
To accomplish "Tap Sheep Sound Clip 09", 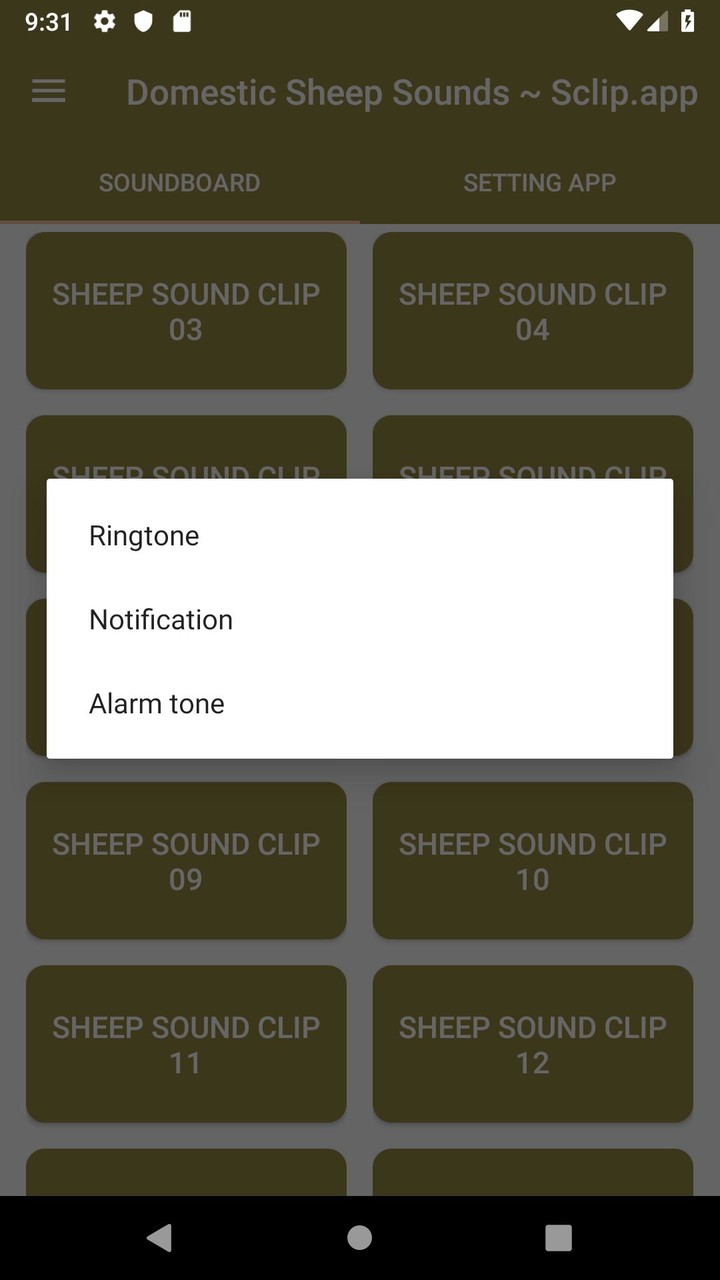I will (186, 861).
